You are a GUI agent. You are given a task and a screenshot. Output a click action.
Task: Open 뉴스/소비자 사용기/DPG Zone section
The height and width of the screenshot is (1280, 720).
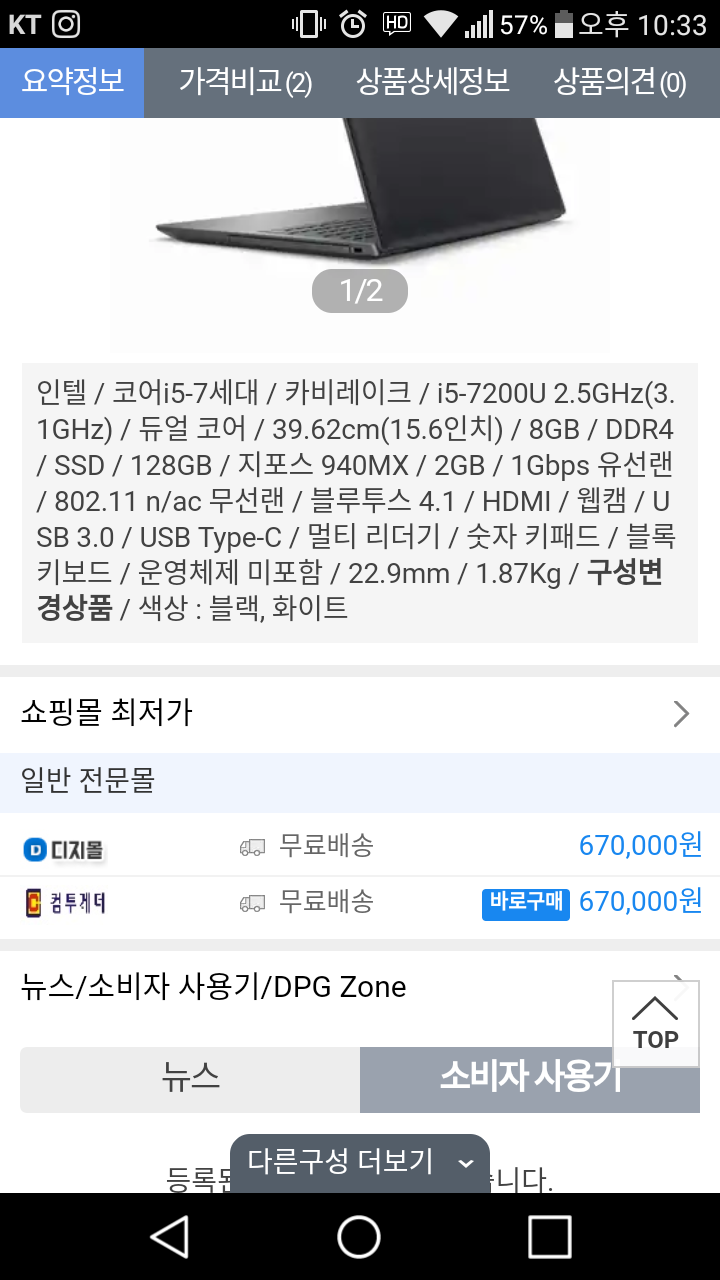pyautogui.click(x=300, y=987)
